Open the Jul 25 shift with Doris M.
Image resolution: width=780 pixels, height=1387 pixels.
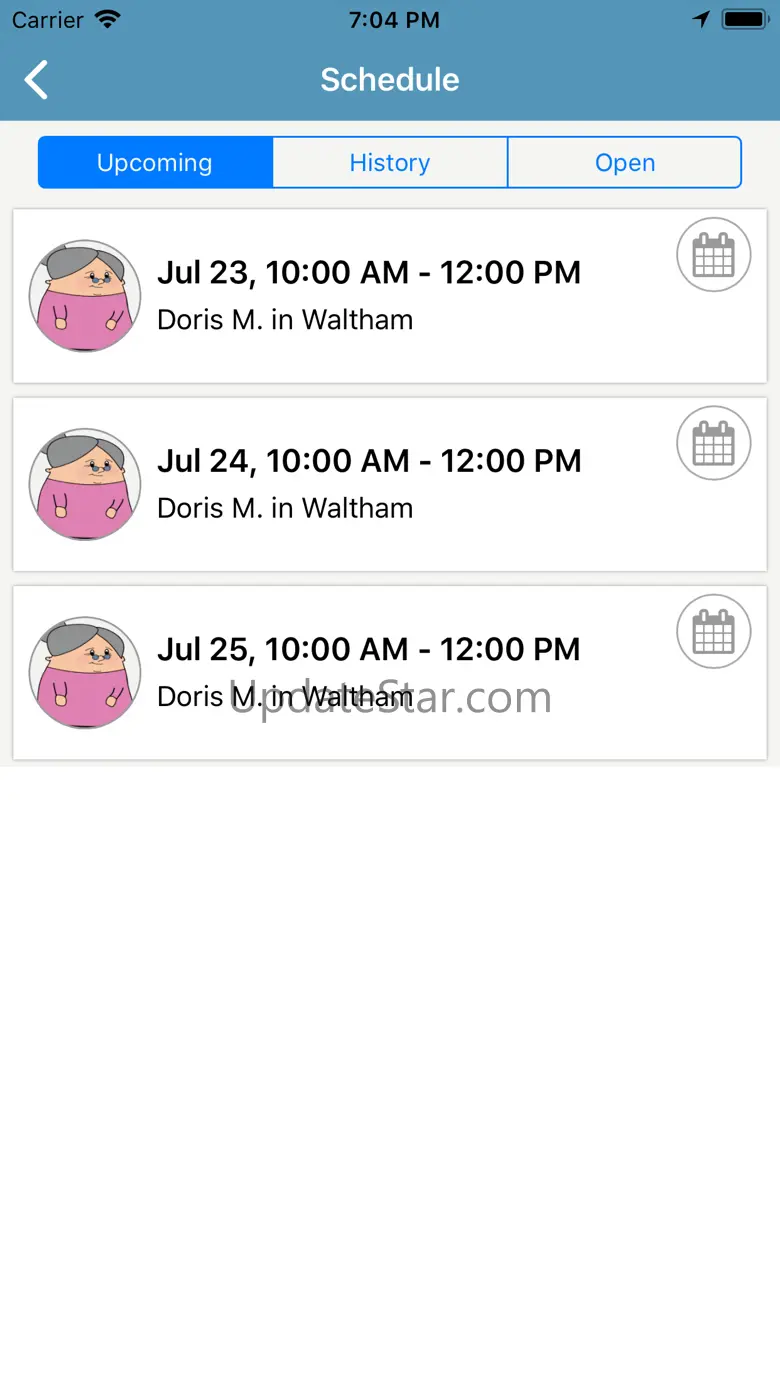[x=369, y=672]
